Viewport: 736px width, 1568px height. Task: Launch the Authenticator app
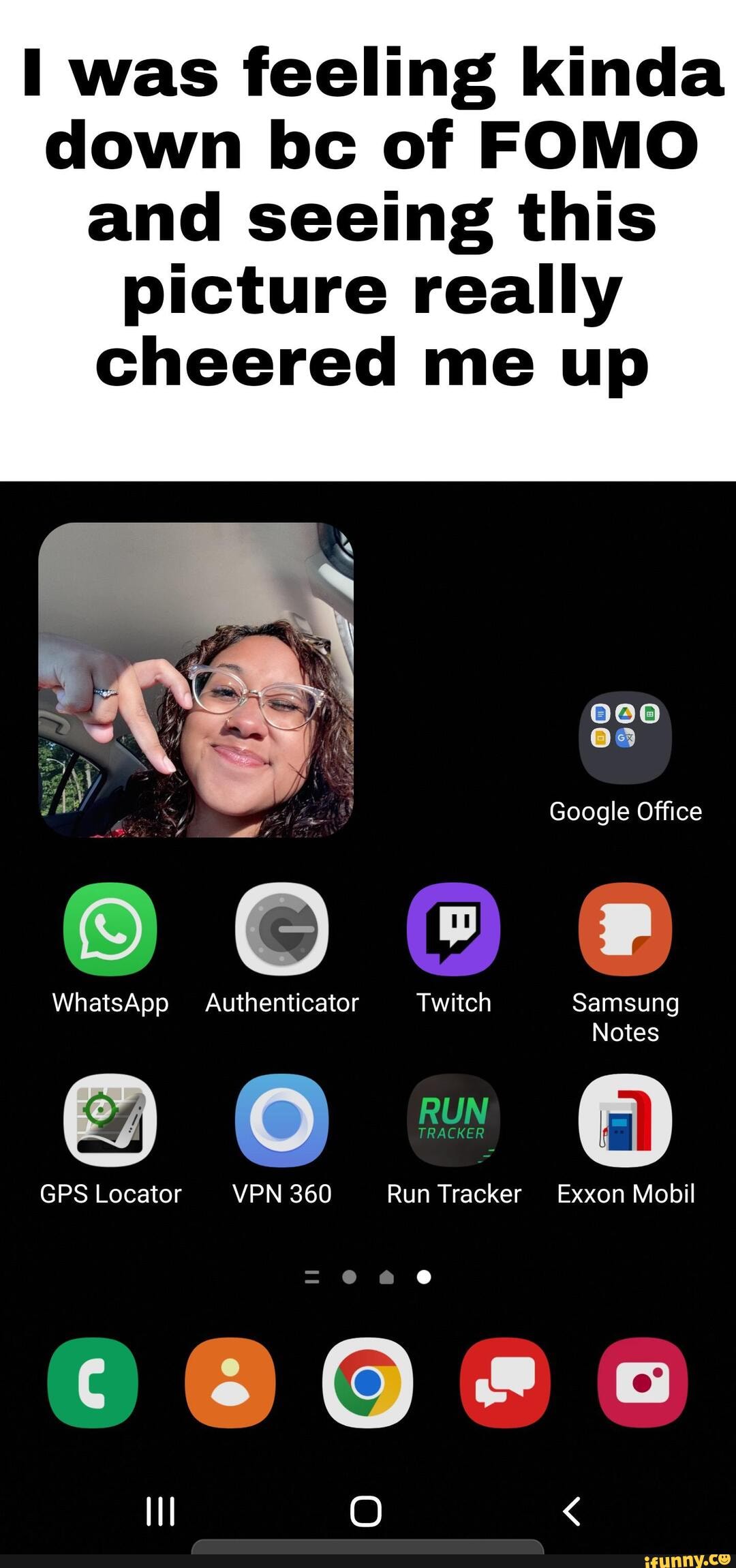tap(281, 929)
